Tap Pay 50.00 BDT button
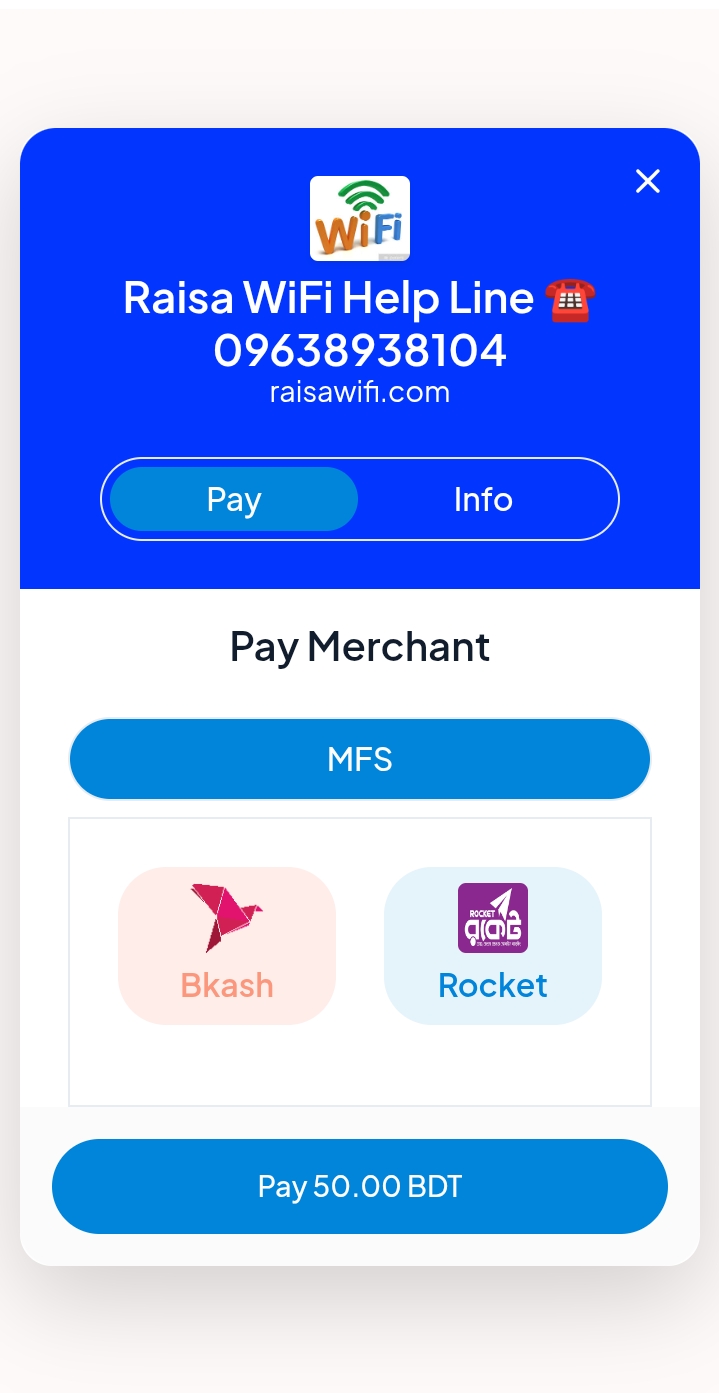Screen dimensions: 719x1393 [360, 1186]
